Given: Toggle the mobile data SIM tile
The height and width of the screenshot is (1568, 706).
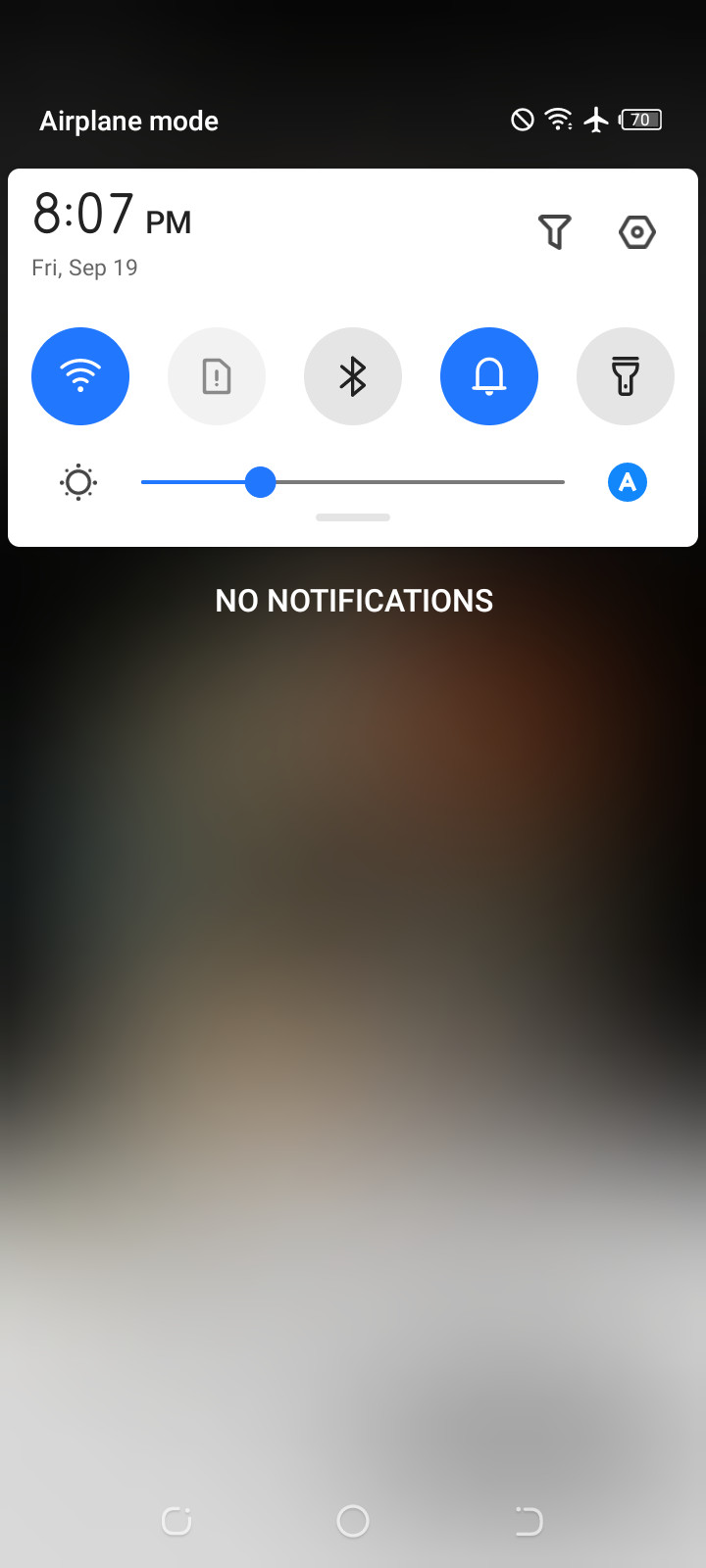Looking at the screenshot, I should coord(217,376).
